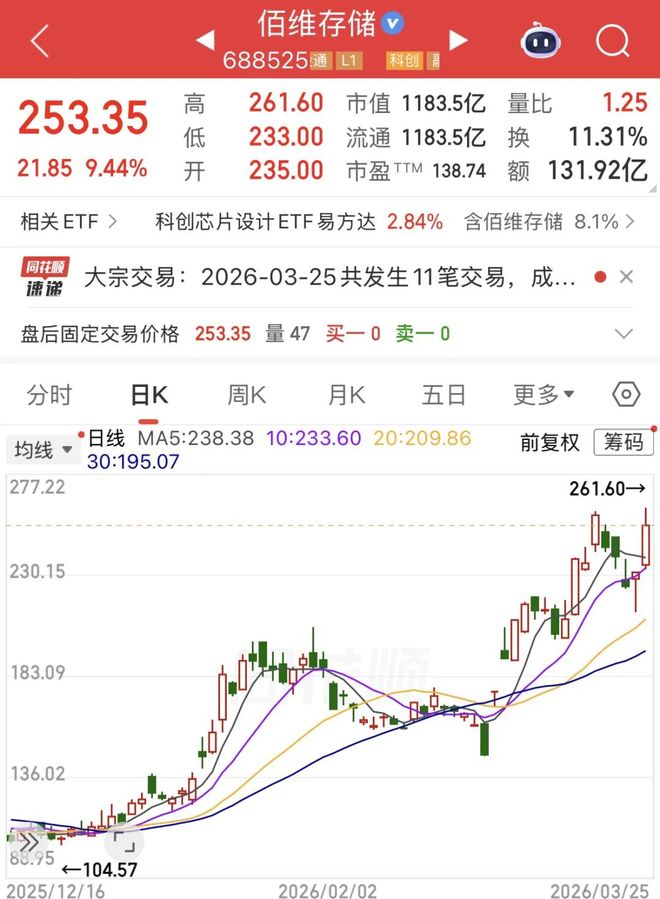Screen dimensions: 660x899
Task: Open the search magnifier
Action: (611, 41)
